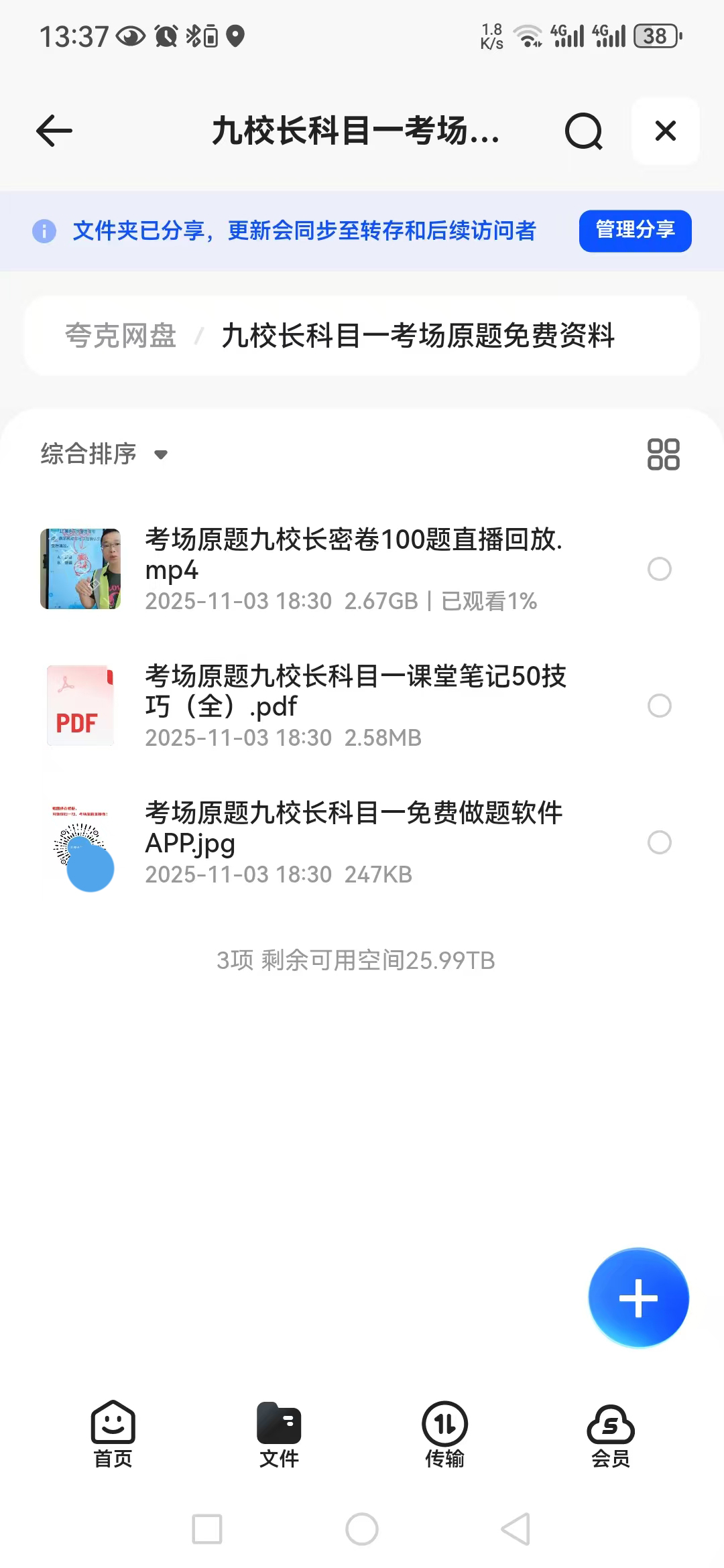Tap the system home button
724x1568 pixels.
pos(362,1529)
